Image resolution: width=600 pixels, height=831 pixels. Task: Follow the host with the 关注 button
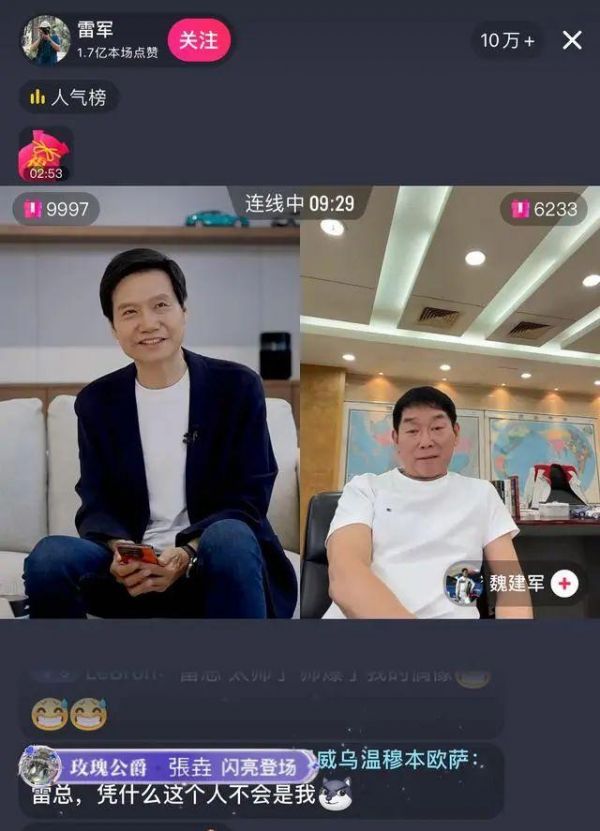pyautogui.click(x=198, y=40)
